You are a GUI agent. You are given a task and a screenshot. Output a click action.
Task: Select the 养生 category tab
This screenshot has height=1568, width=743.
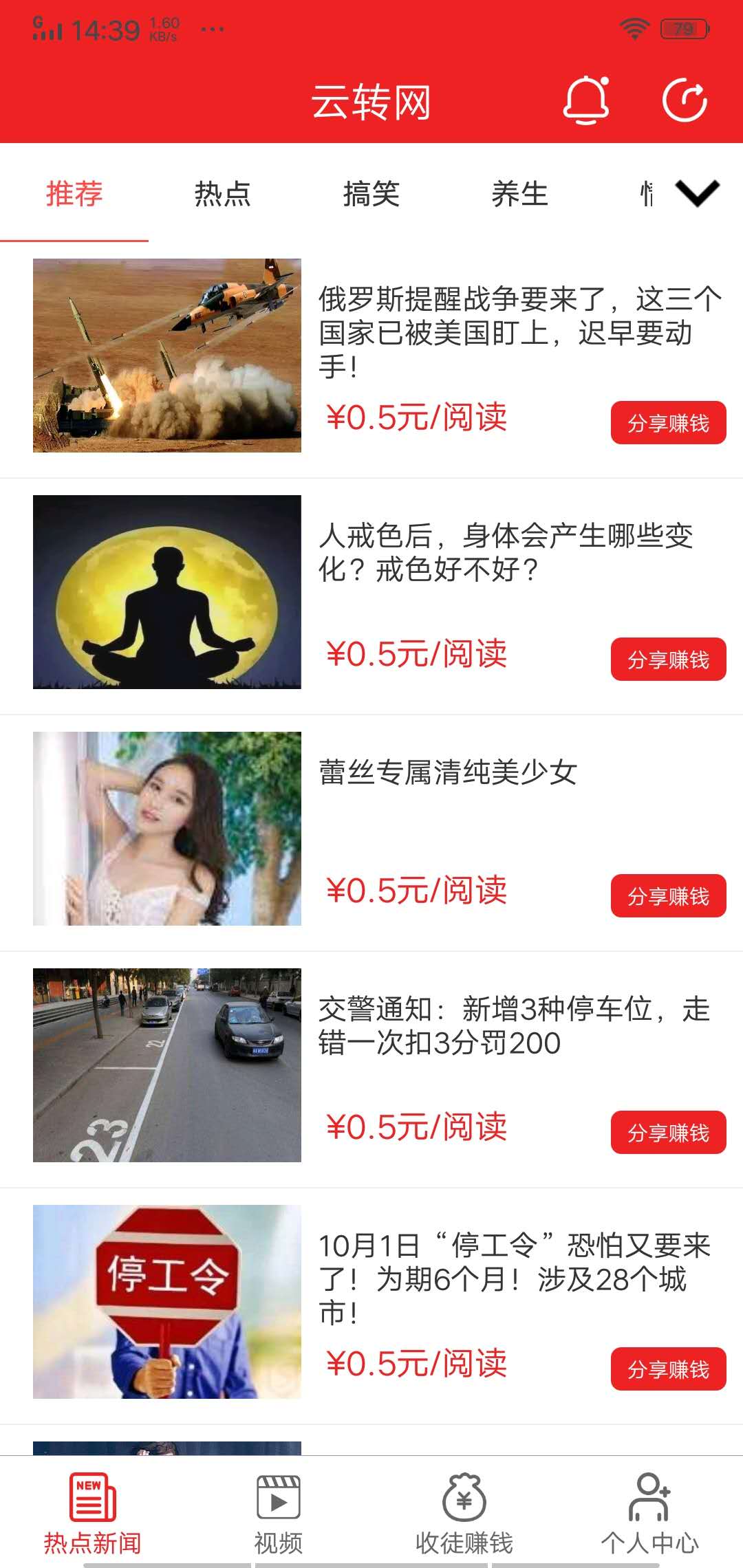point(521,196)
